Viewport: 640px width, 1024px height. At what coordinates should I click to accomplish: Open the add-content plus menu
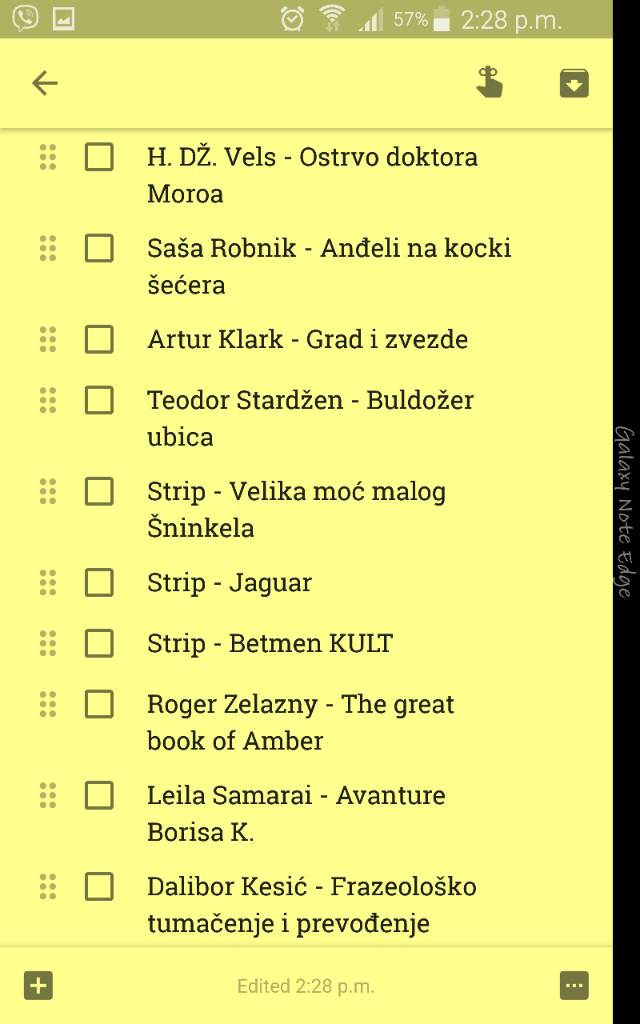[x=38, y=985]
